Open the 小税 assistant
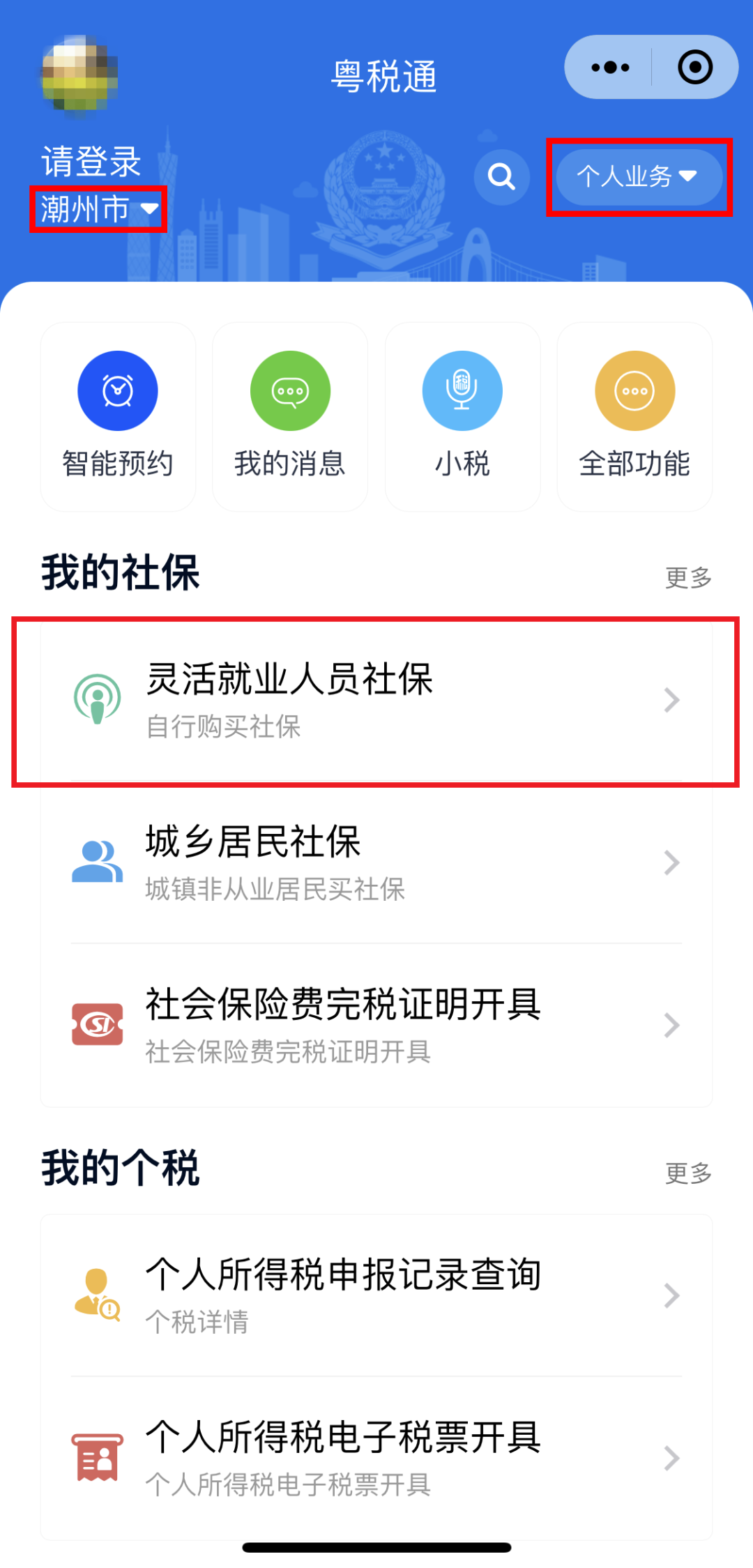Screen dimensions: 753x1568 (462, 416)
